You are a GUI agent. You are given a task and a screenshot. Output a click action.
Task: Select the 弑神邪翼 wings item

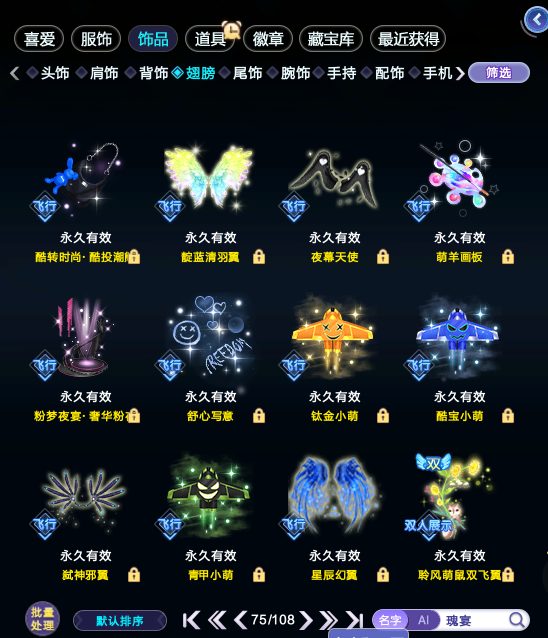[85, 520]
